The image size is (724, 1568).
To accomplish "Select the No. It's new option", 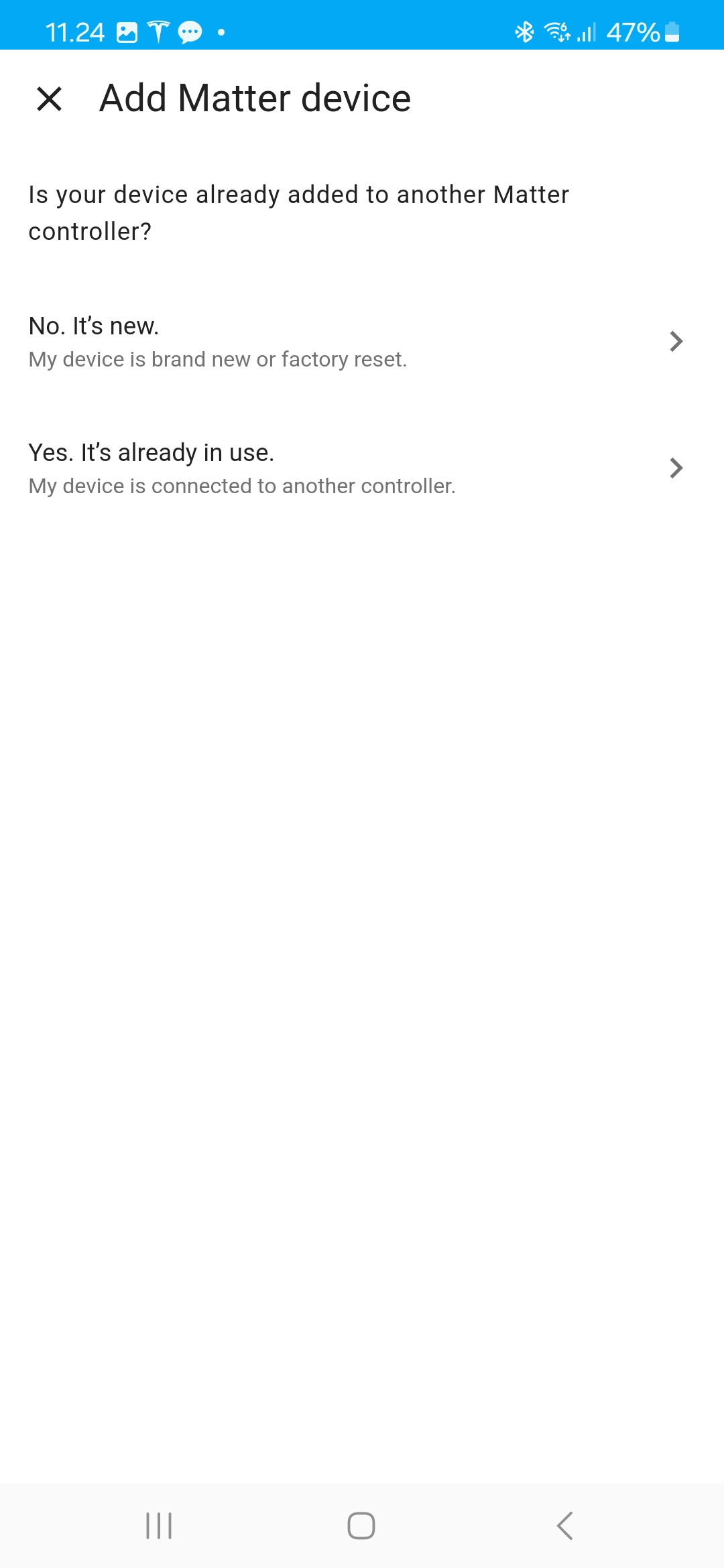I will coord(355,342).
